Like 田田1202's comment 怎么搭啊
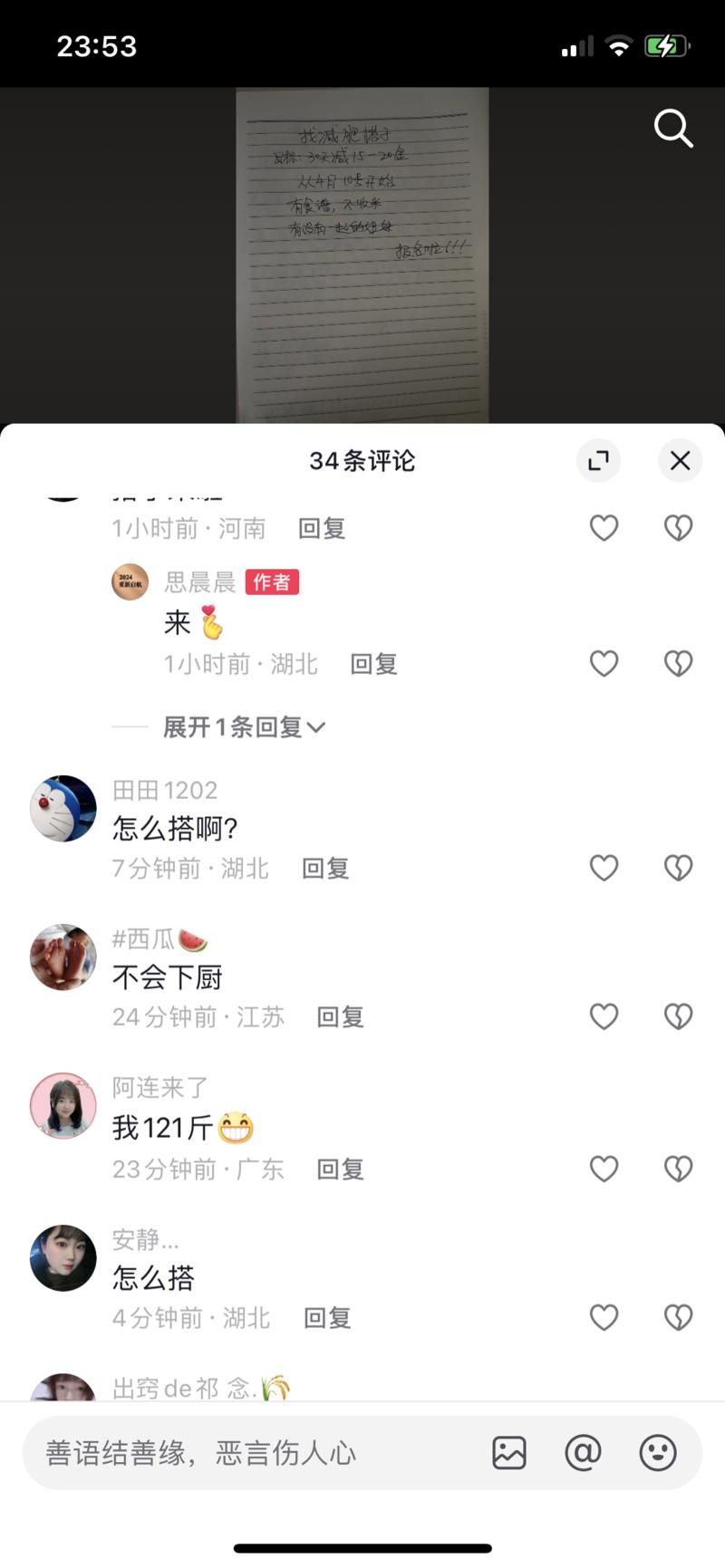 tap(604, 868)
